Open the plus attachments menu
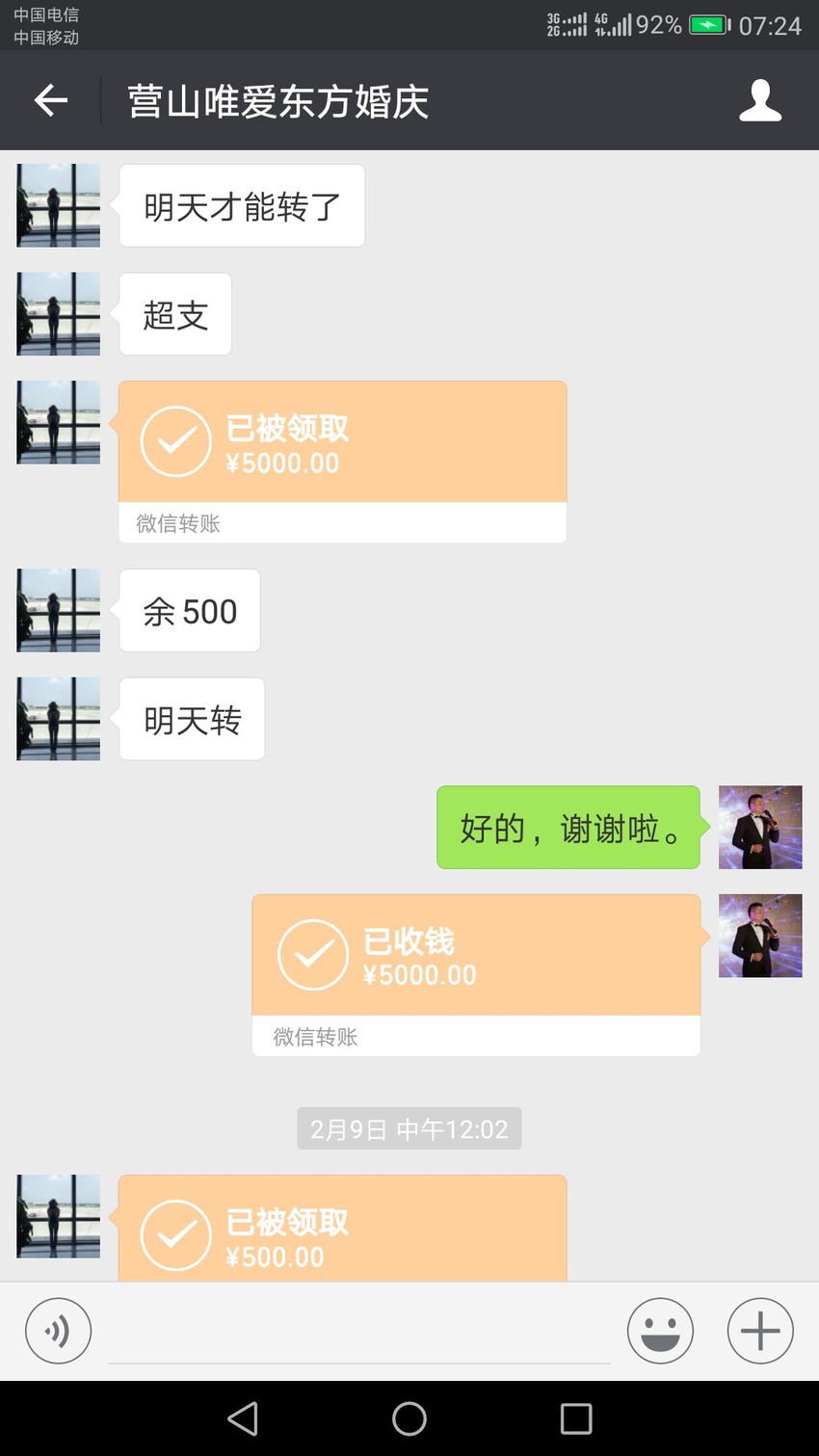 pos(760,1331)
